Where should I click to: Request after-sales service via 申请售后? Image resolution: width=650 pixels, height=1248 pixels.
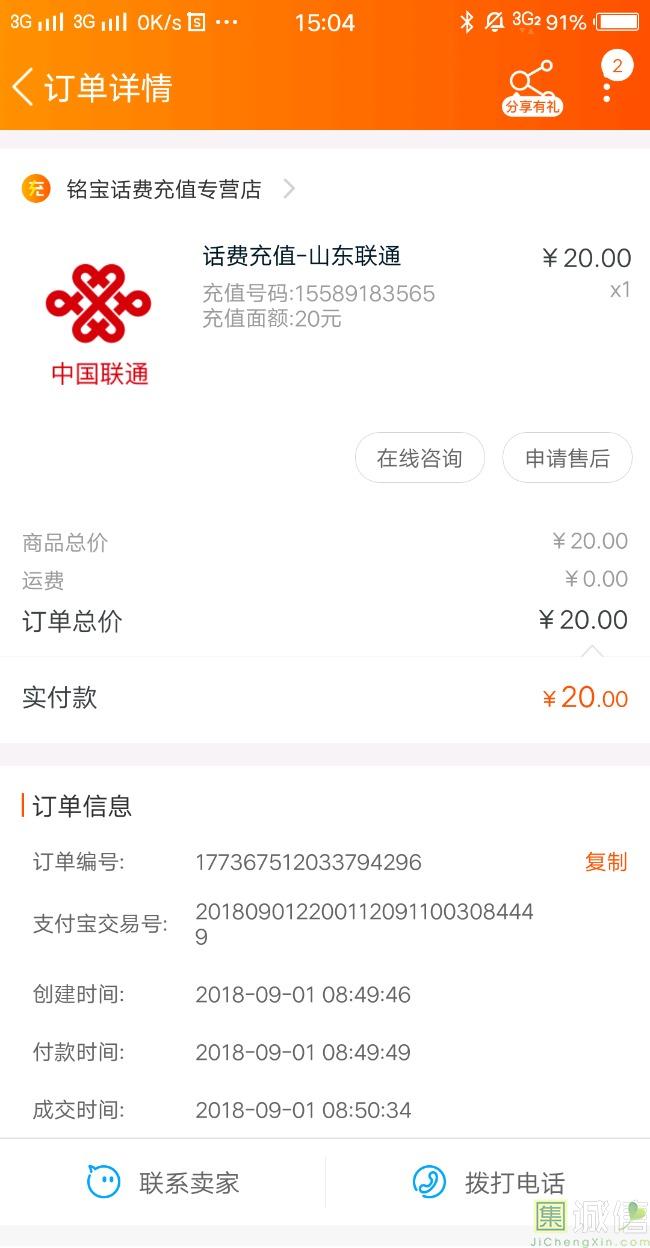(567, 458)
